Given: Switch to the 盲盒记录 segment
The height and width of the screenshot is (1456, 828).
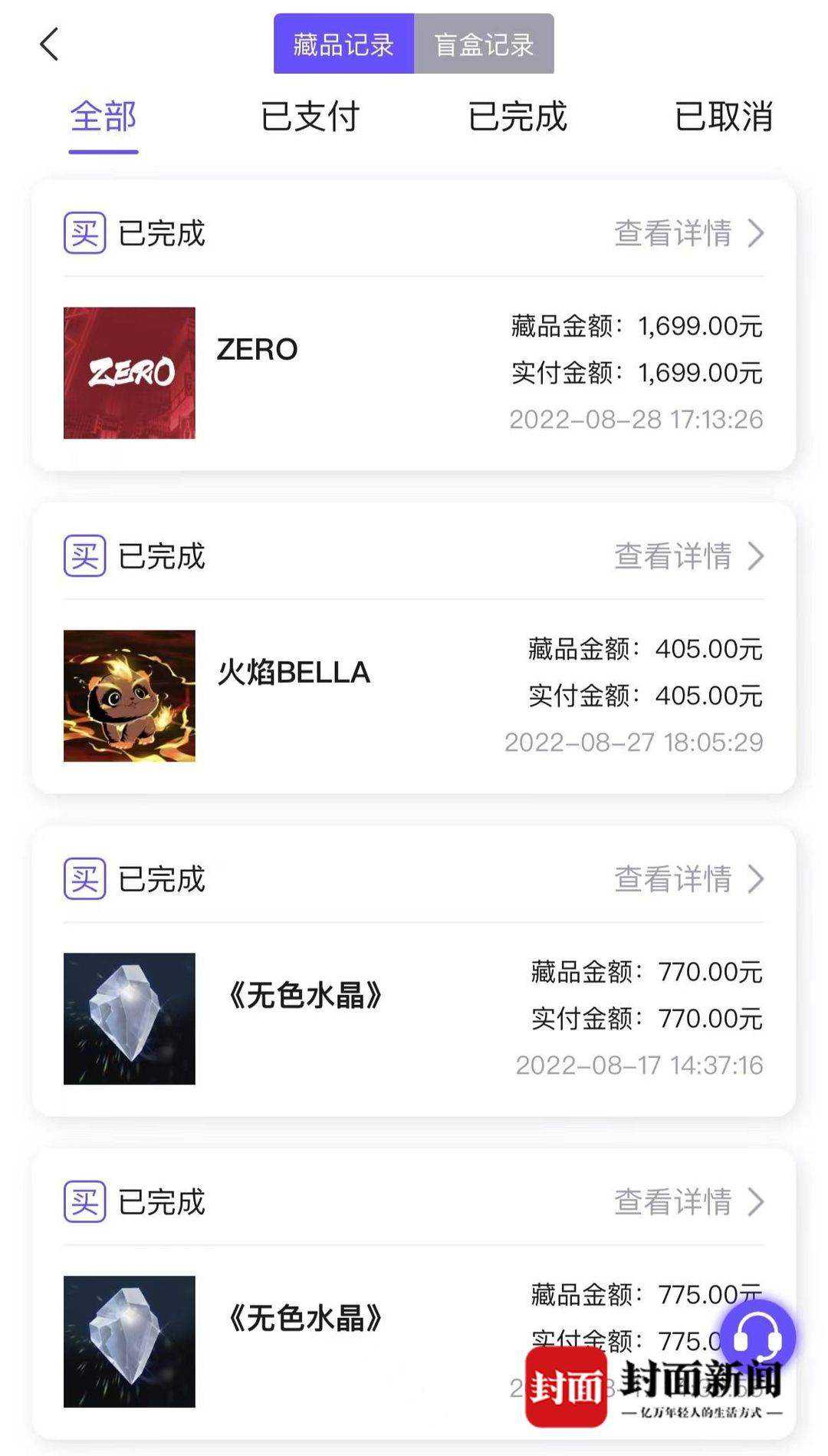Looking at the screenshot, I should 484,44.
